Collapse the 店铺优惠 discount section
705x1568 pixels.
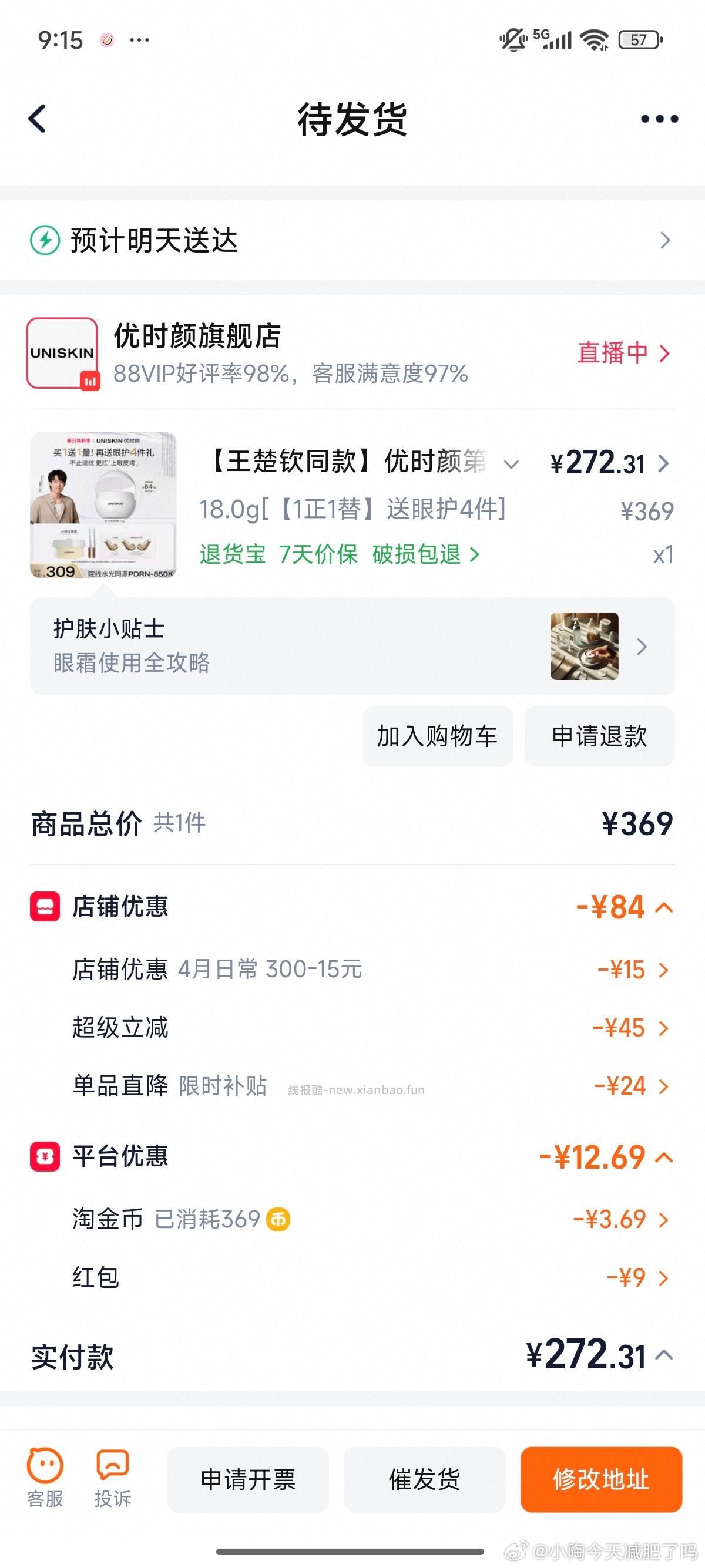[664, 907]
